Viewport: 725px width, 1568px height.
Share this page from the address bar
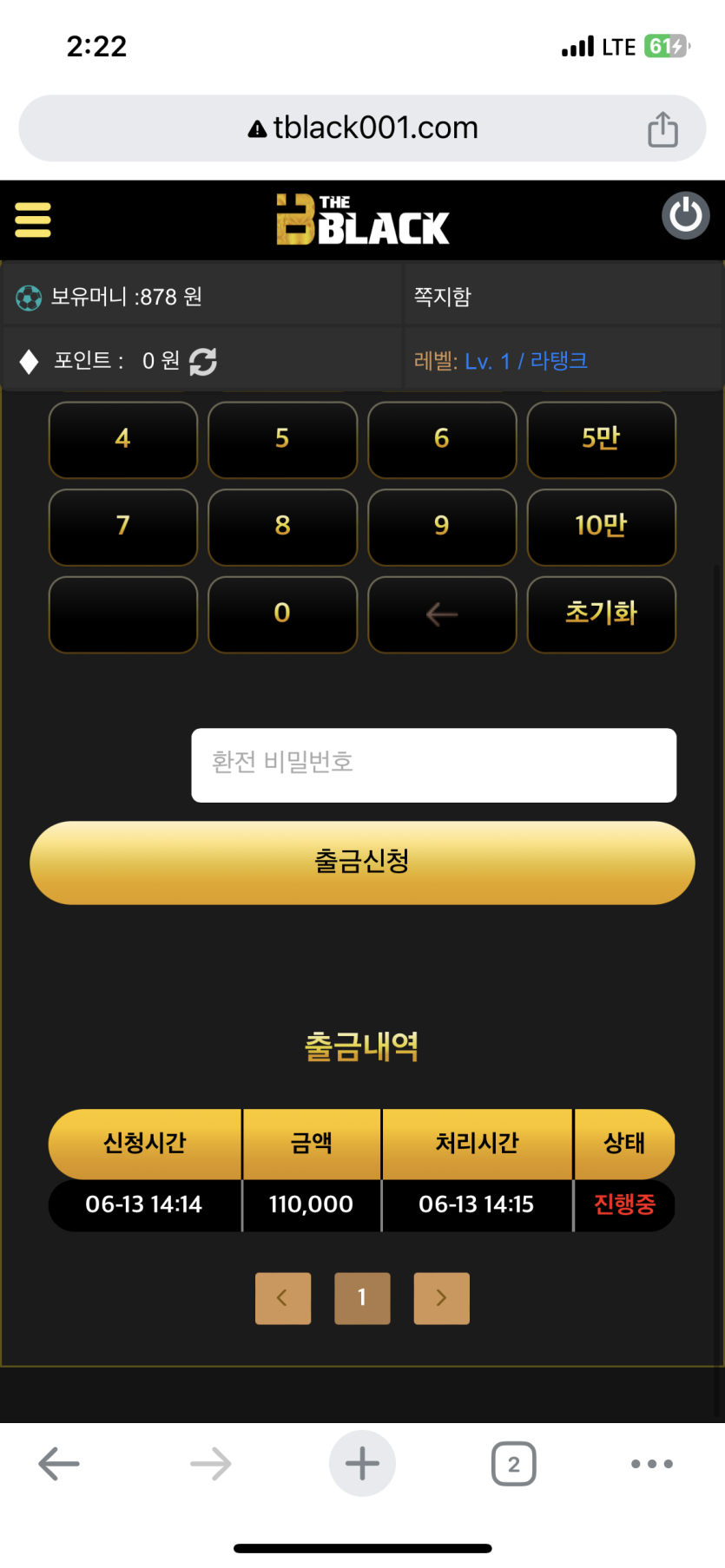tap(662, 129)
